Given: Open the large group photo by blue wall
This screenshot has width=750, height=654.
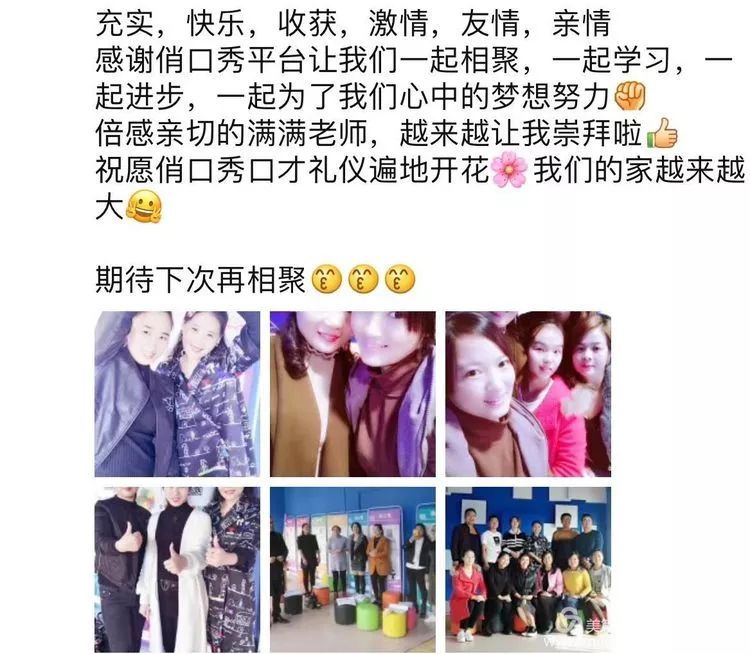Looking at the screenshot, I should click(x=528, y=568).
